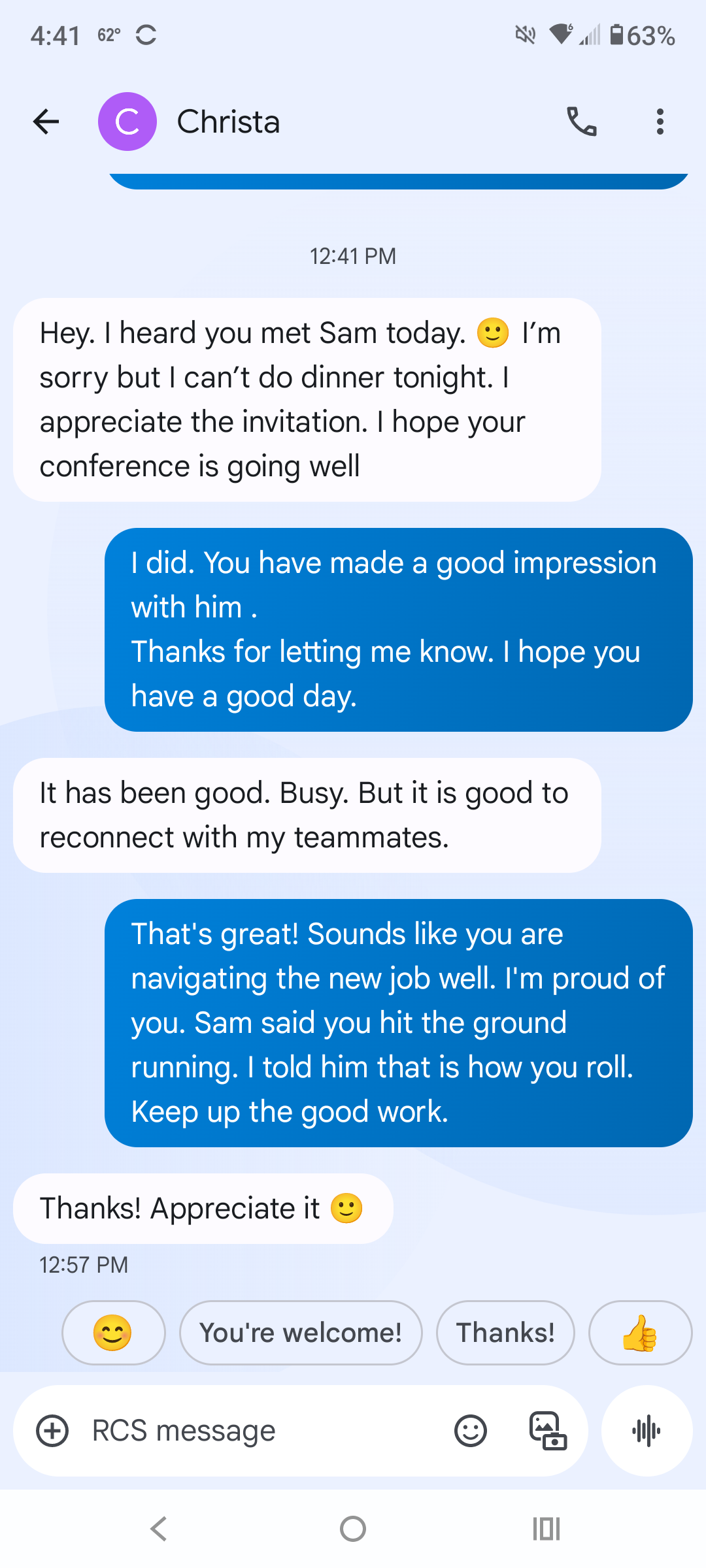The width and height of the screenshot is (706, 1568).
Task: Call Christa with the phone icon
Action: [x=581, y=122]
